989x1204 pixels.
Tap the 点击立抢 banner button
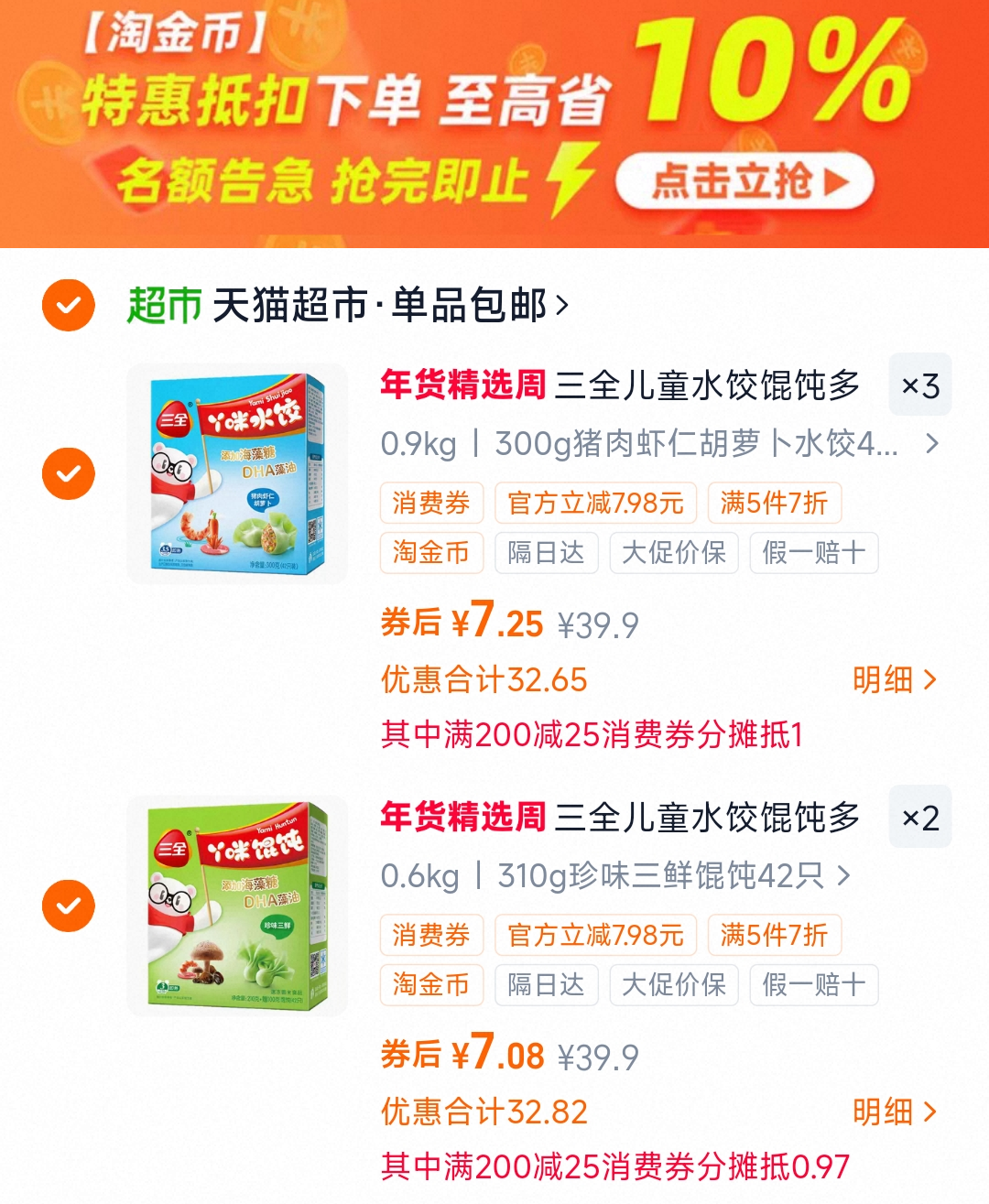point(744,181)
